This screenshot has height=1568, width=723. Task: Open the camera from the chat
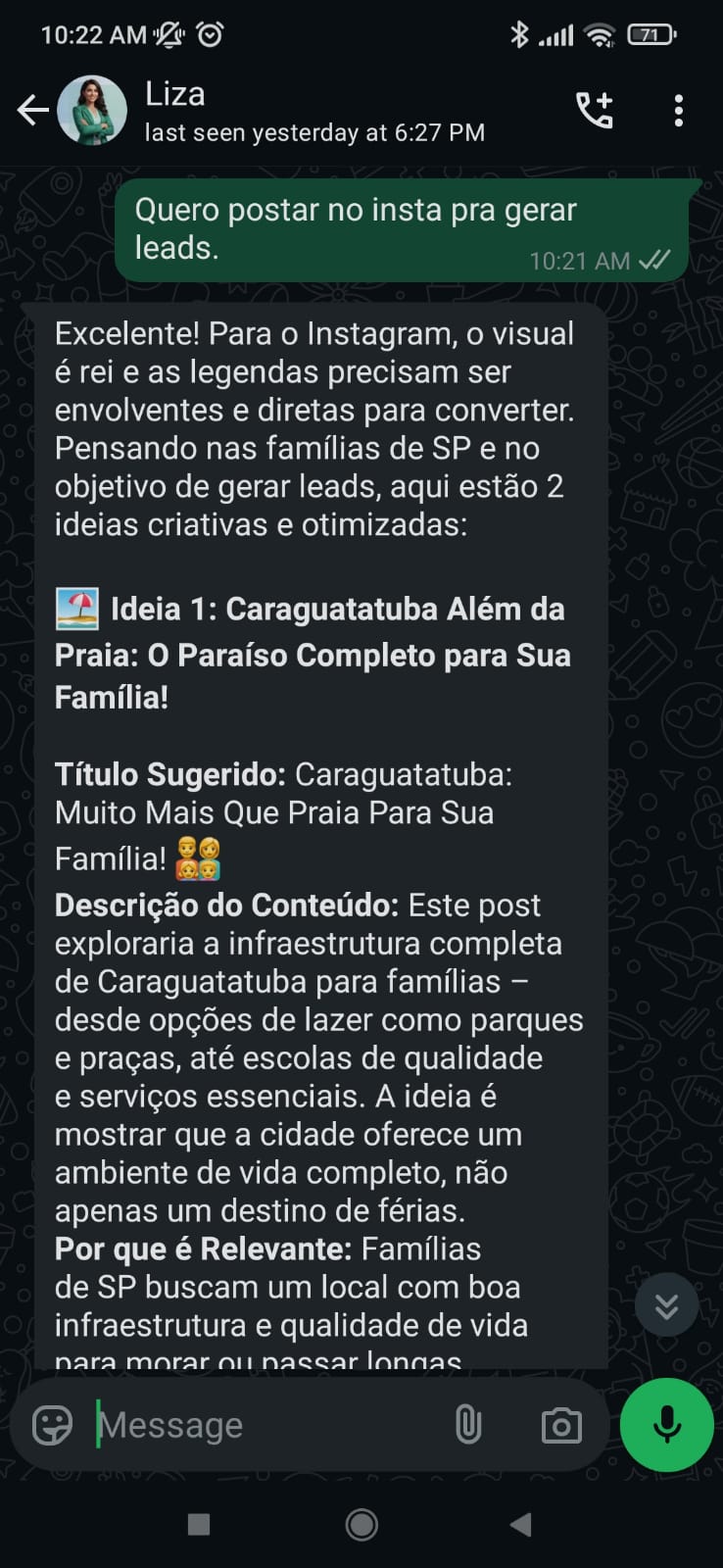(x=561, y=1425)
